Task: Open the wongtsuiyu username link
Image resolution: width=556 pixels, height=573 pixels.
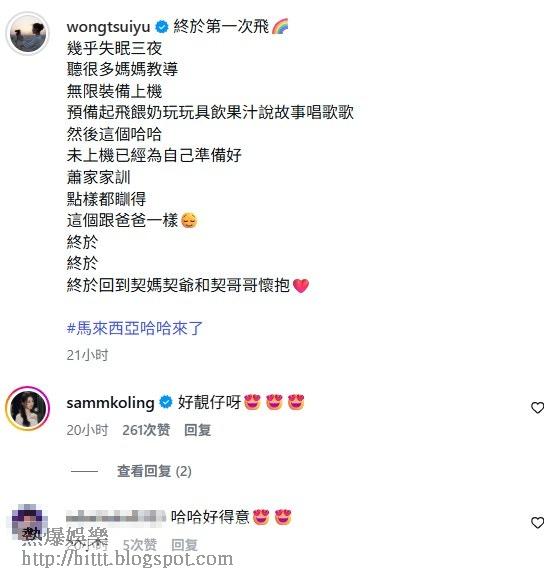Action: pos(109,27)
